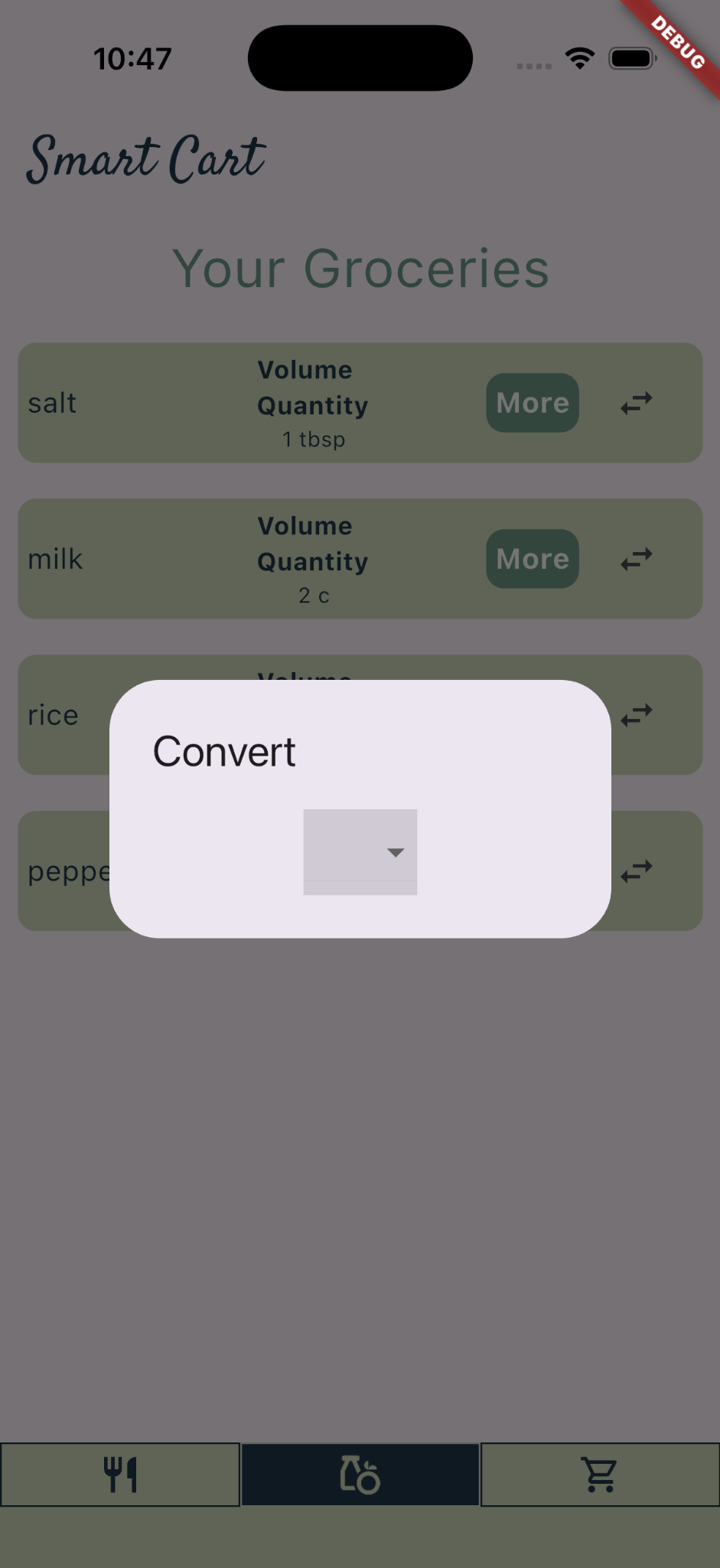Tap the clock in the status bar

133,58
